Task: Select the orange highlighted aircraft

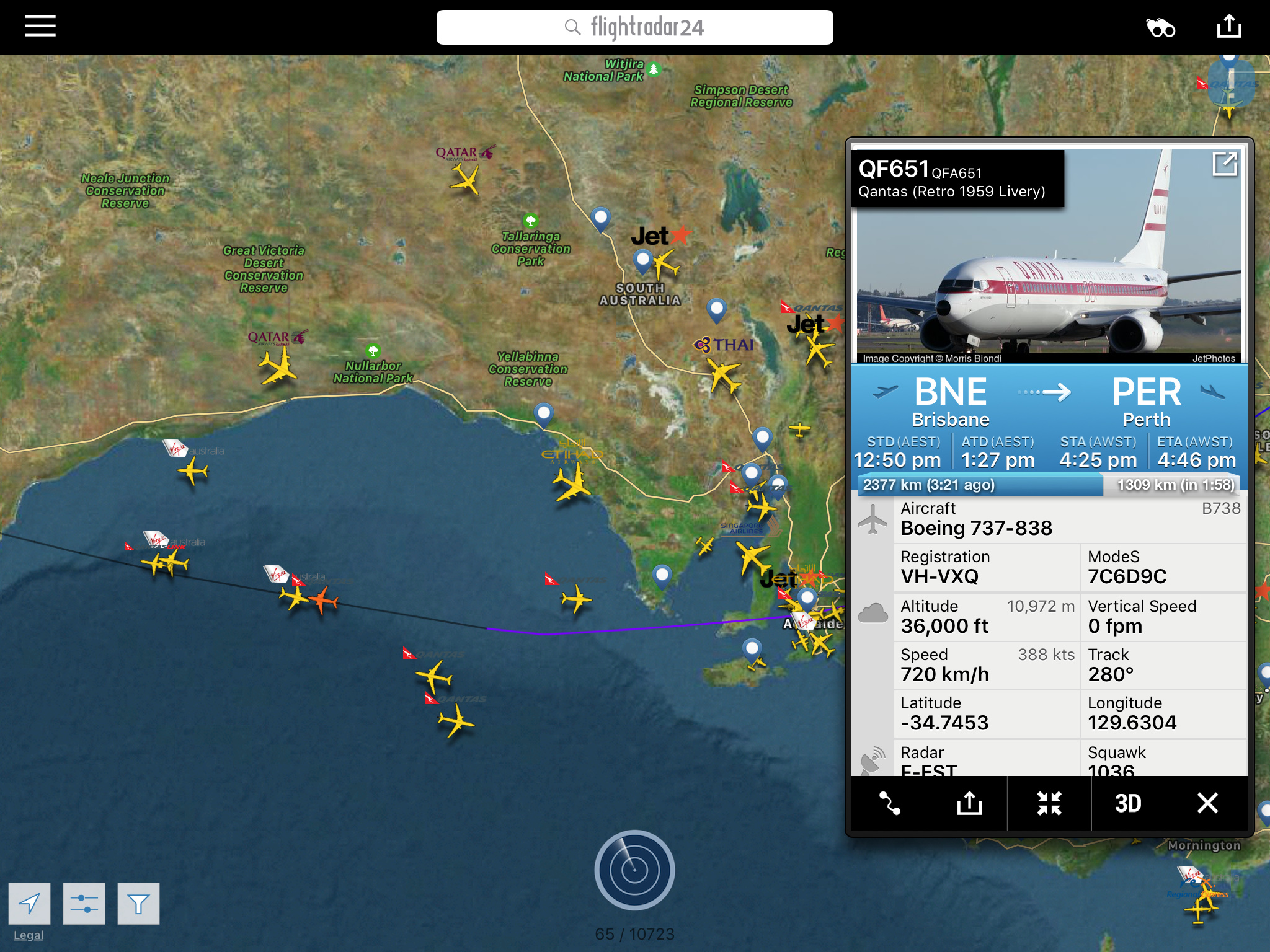Action: [323, 600]
